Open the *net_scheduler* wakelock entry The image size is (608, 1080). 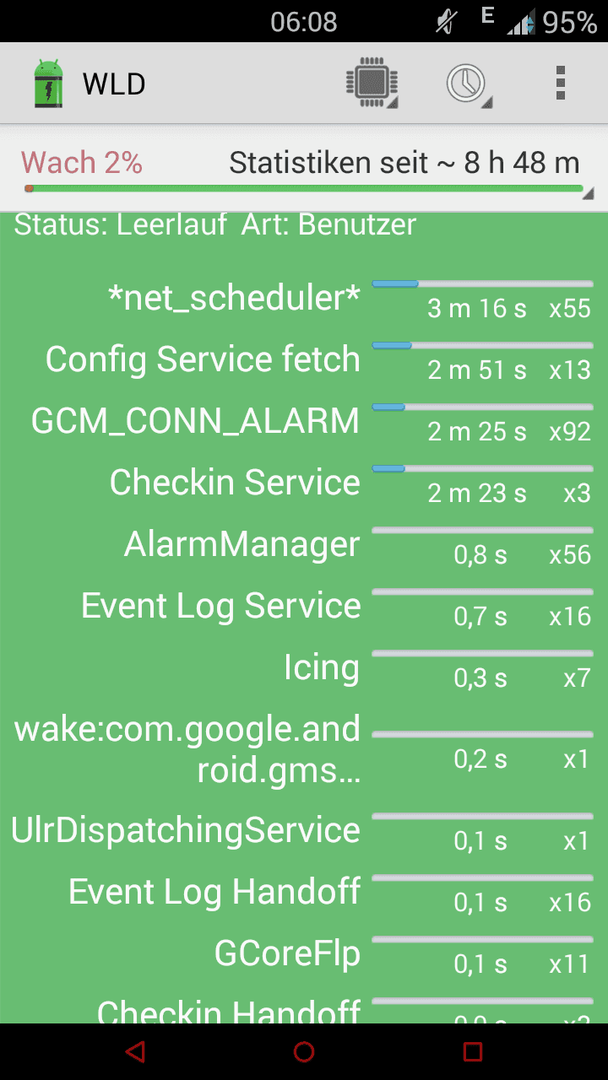[x=304, y=300]
